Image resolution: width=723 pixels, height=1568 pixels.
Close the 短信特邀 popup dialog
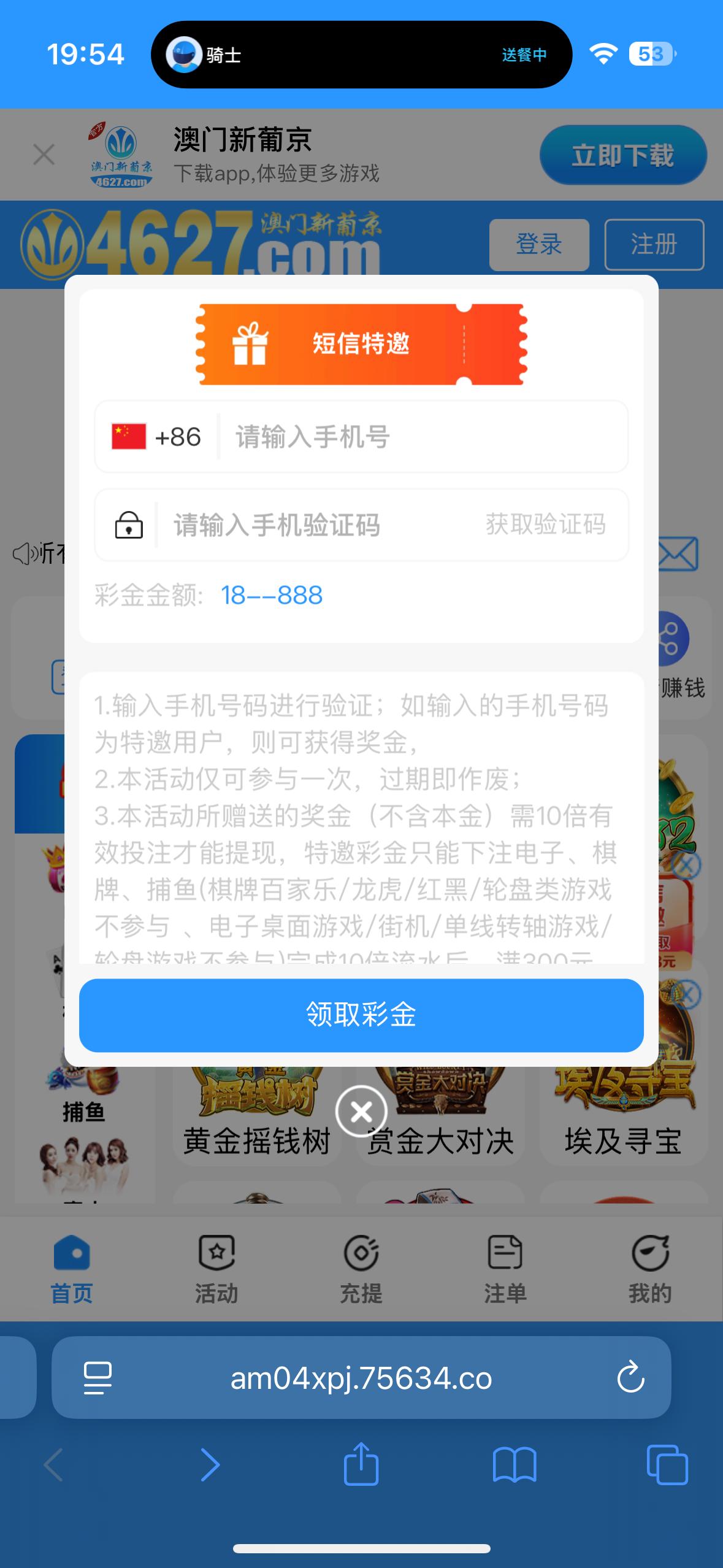pyautogui.click(x=361, y=1111)
